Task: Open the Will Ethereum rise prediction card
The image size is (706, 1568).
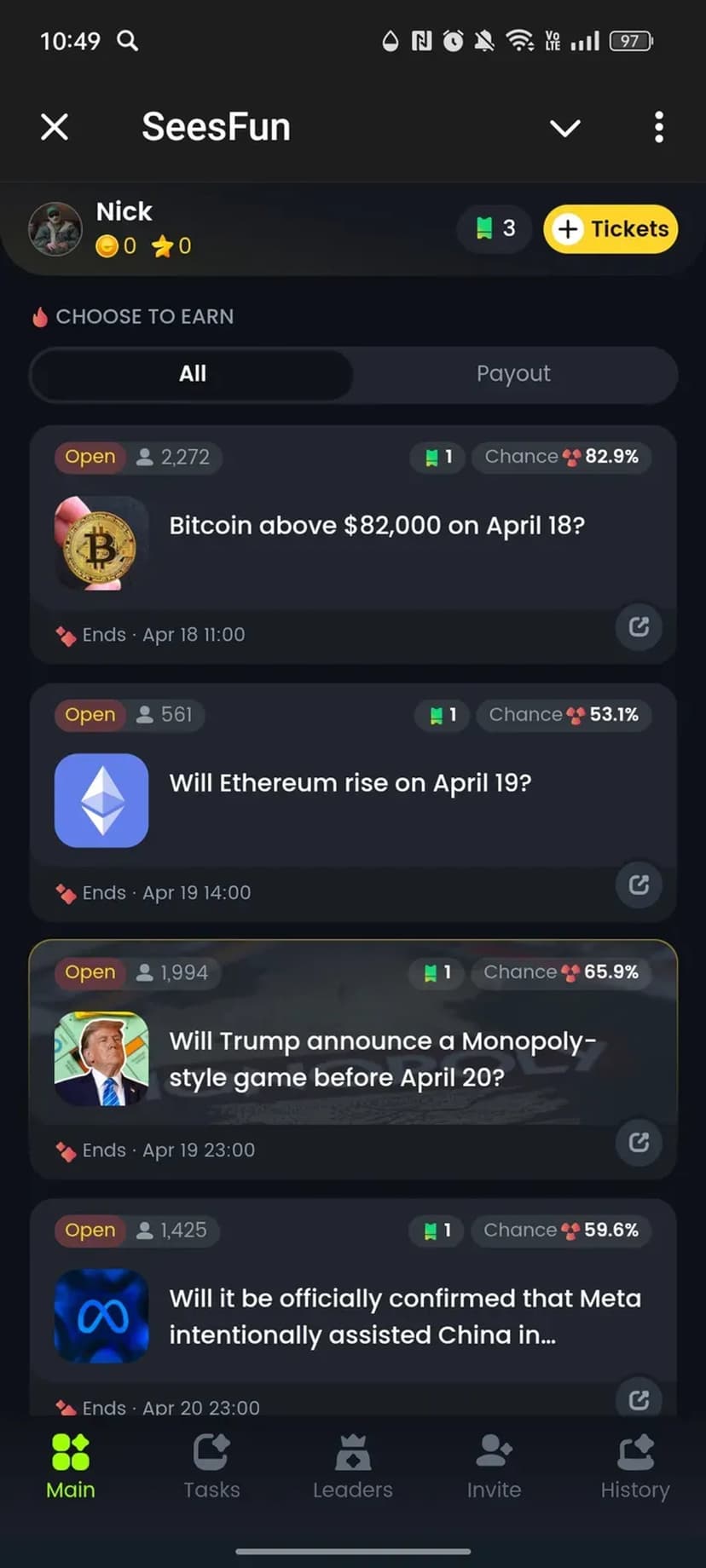Action: click(350, 783)
